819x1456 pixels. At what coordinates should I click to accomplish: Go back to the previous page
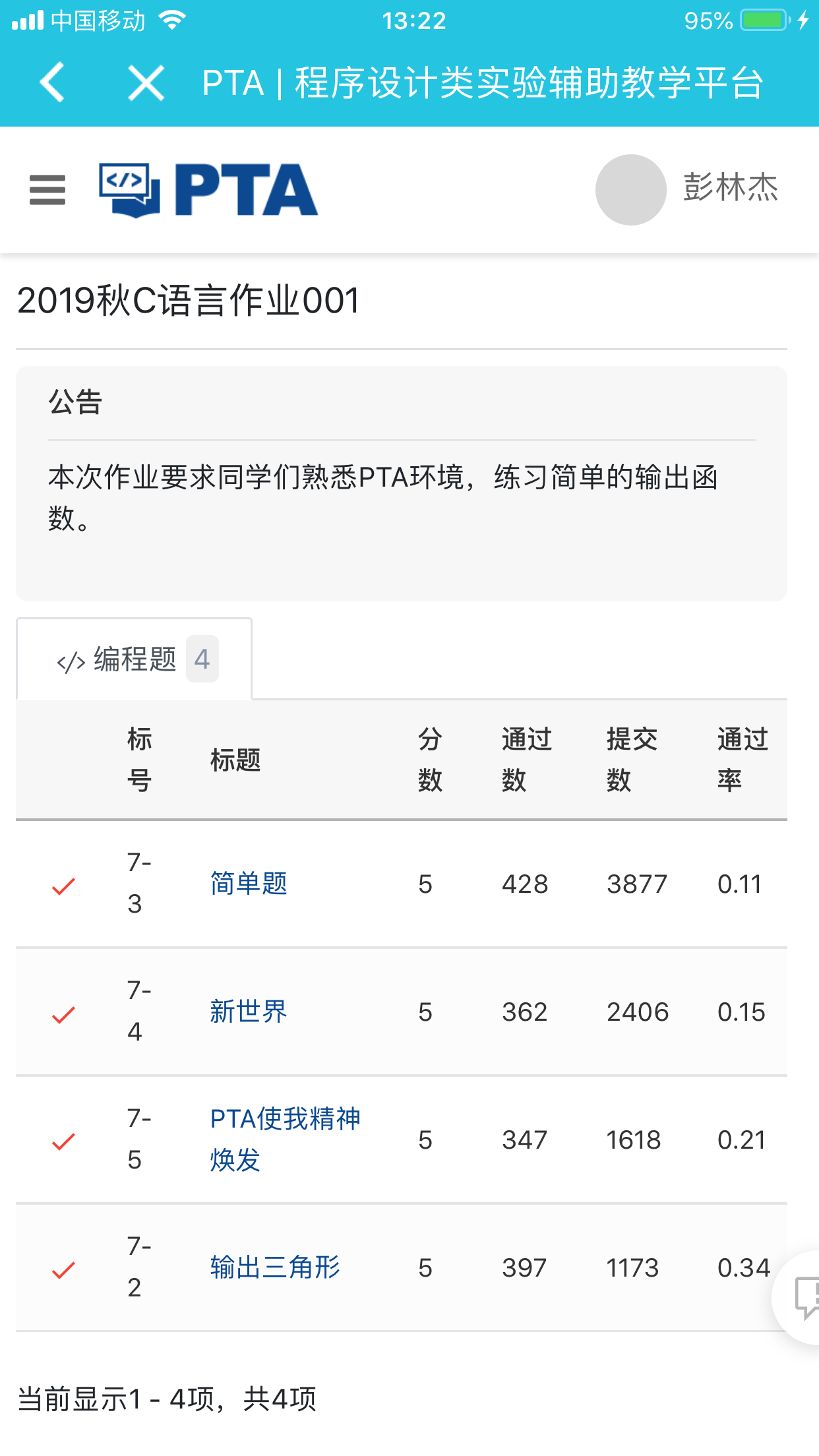[x=52, y=83]
